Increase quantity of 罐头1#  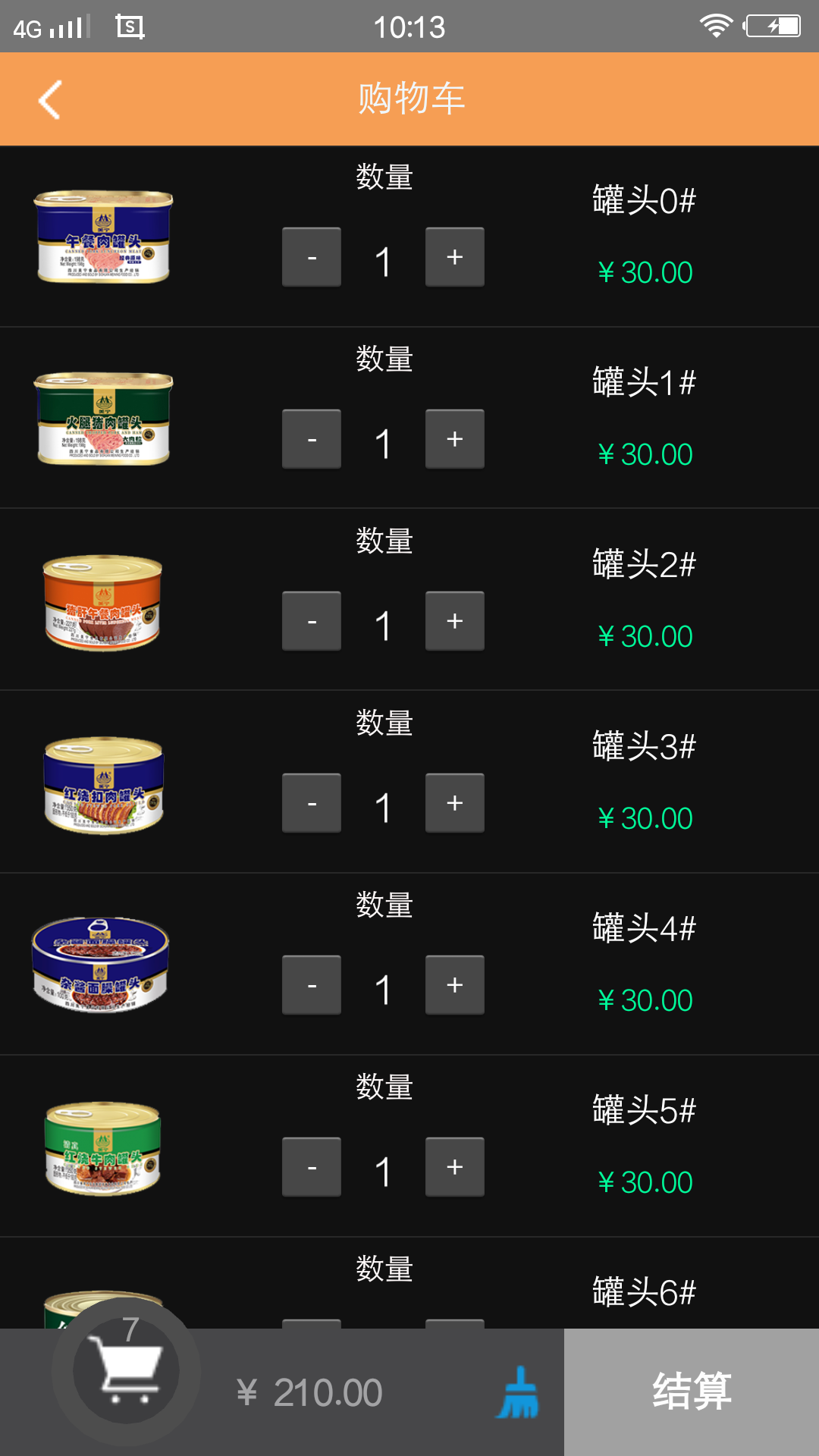454,439
